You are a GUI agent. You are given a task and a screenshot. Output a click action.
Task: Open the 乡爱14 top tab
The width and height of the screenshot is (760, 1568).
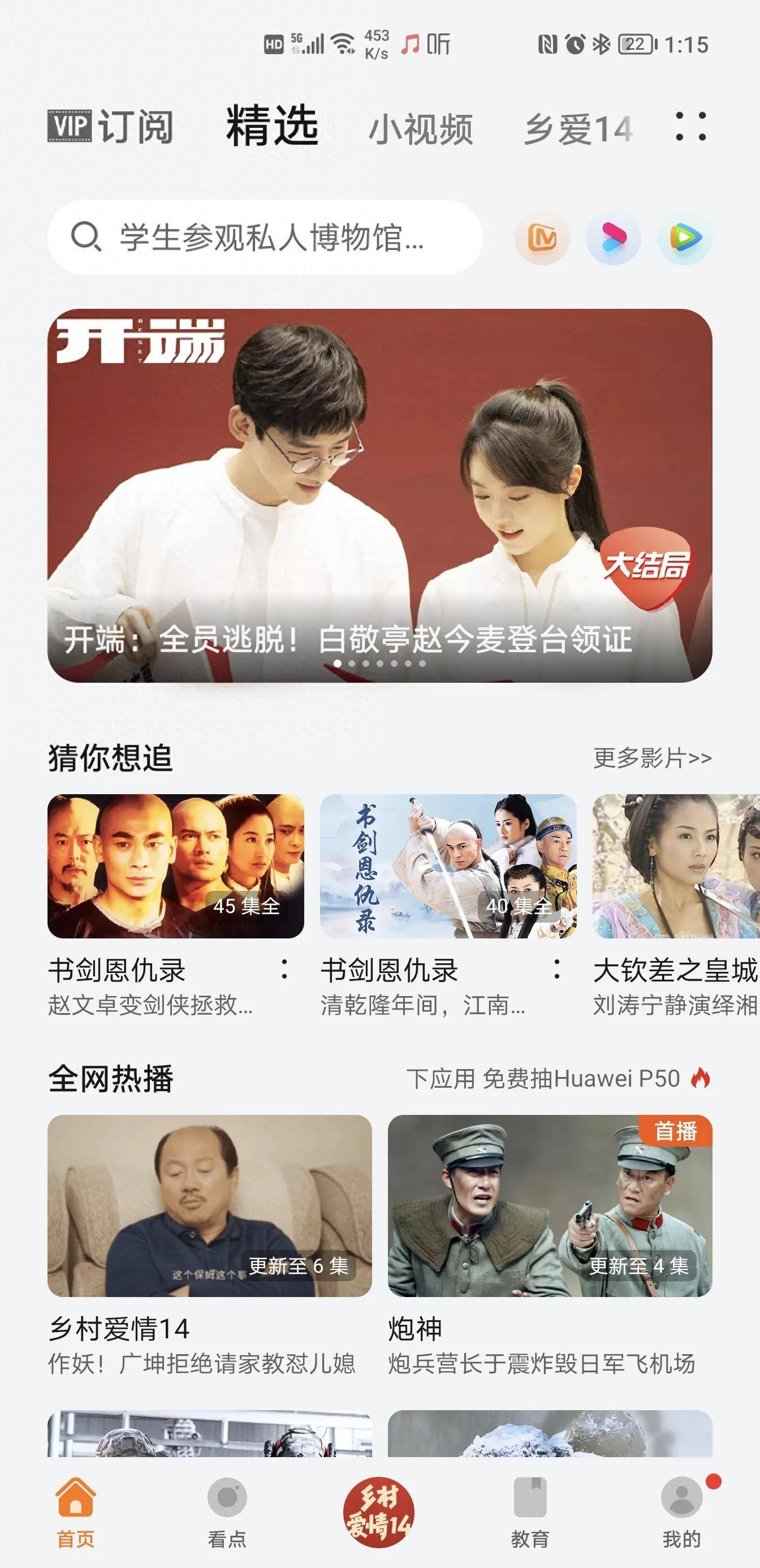578,129
